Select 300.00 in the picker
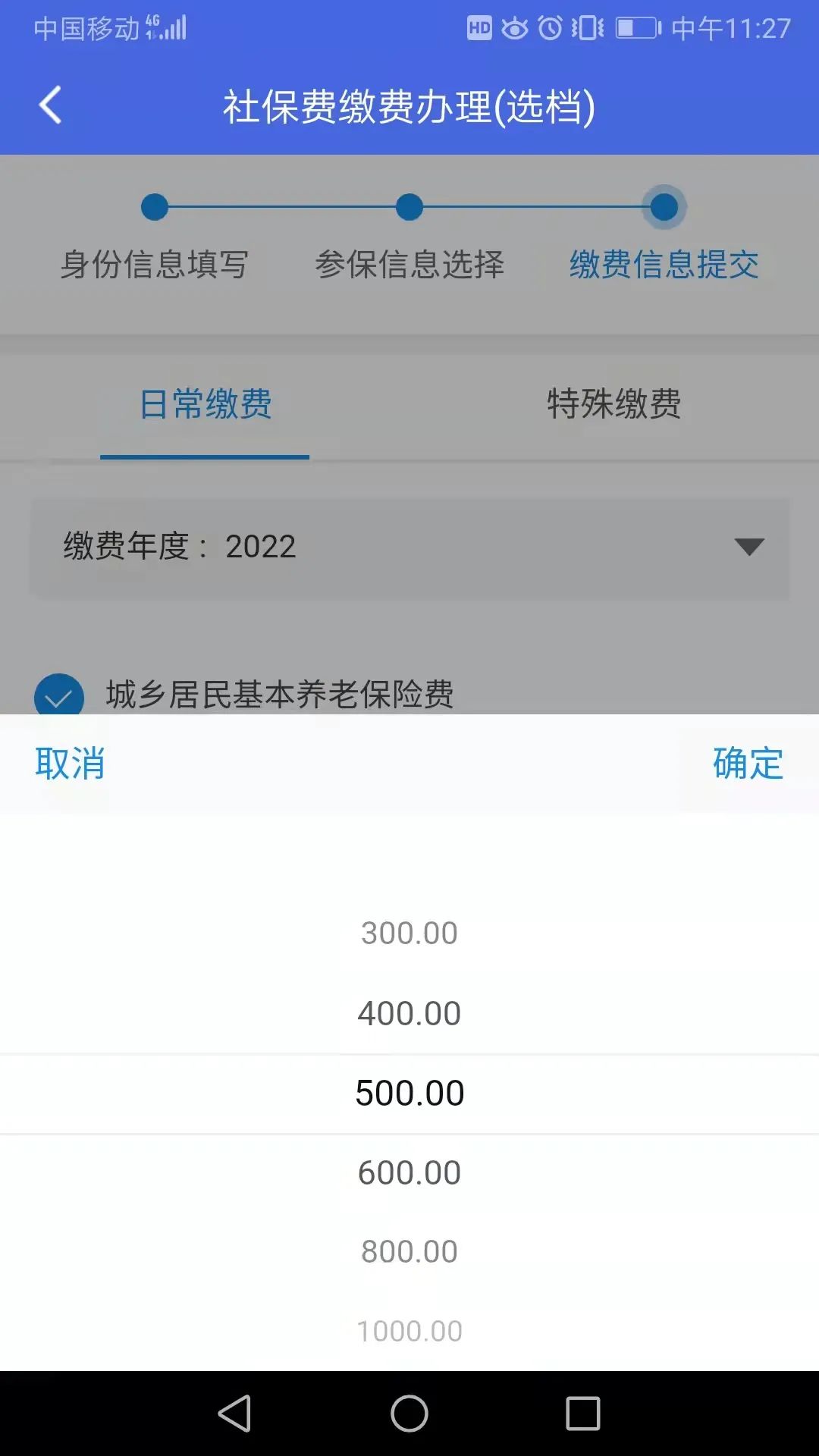819x1456 pixels. click(x=409, y=933)
